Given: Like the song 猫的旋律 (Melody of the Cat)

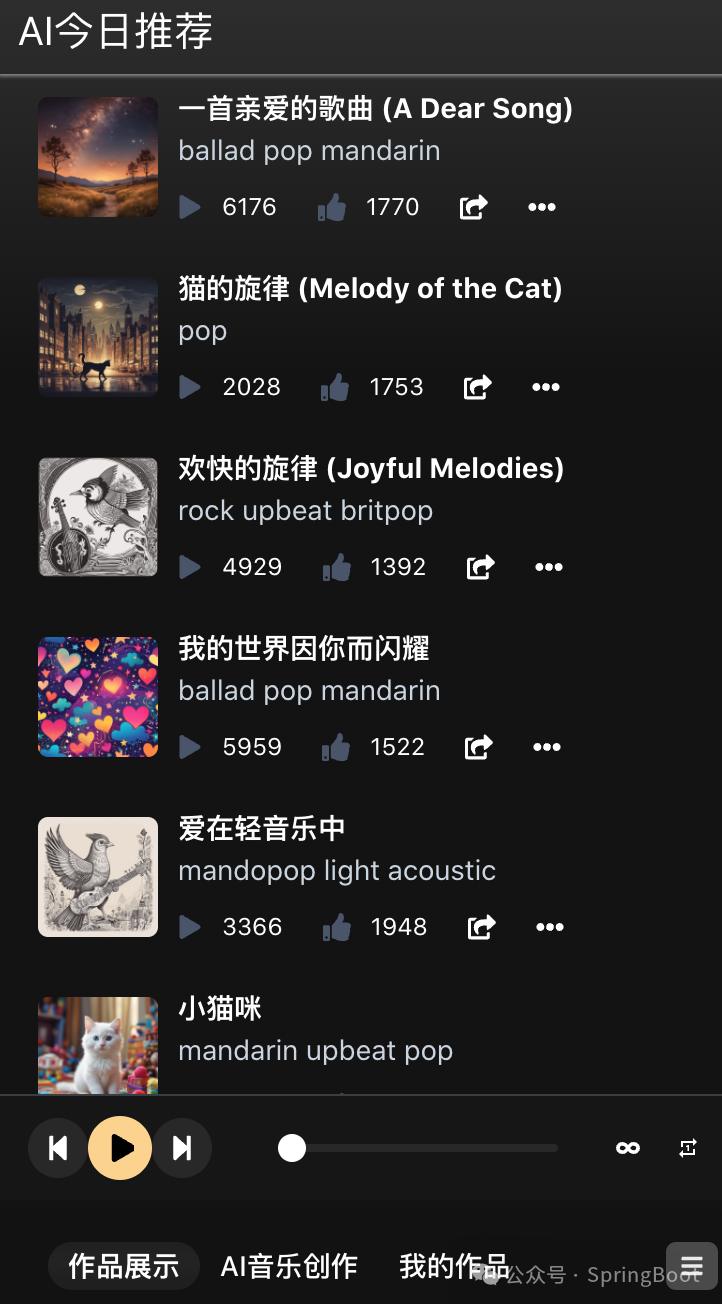Looking at the screenshot, I should coord(335,388).
